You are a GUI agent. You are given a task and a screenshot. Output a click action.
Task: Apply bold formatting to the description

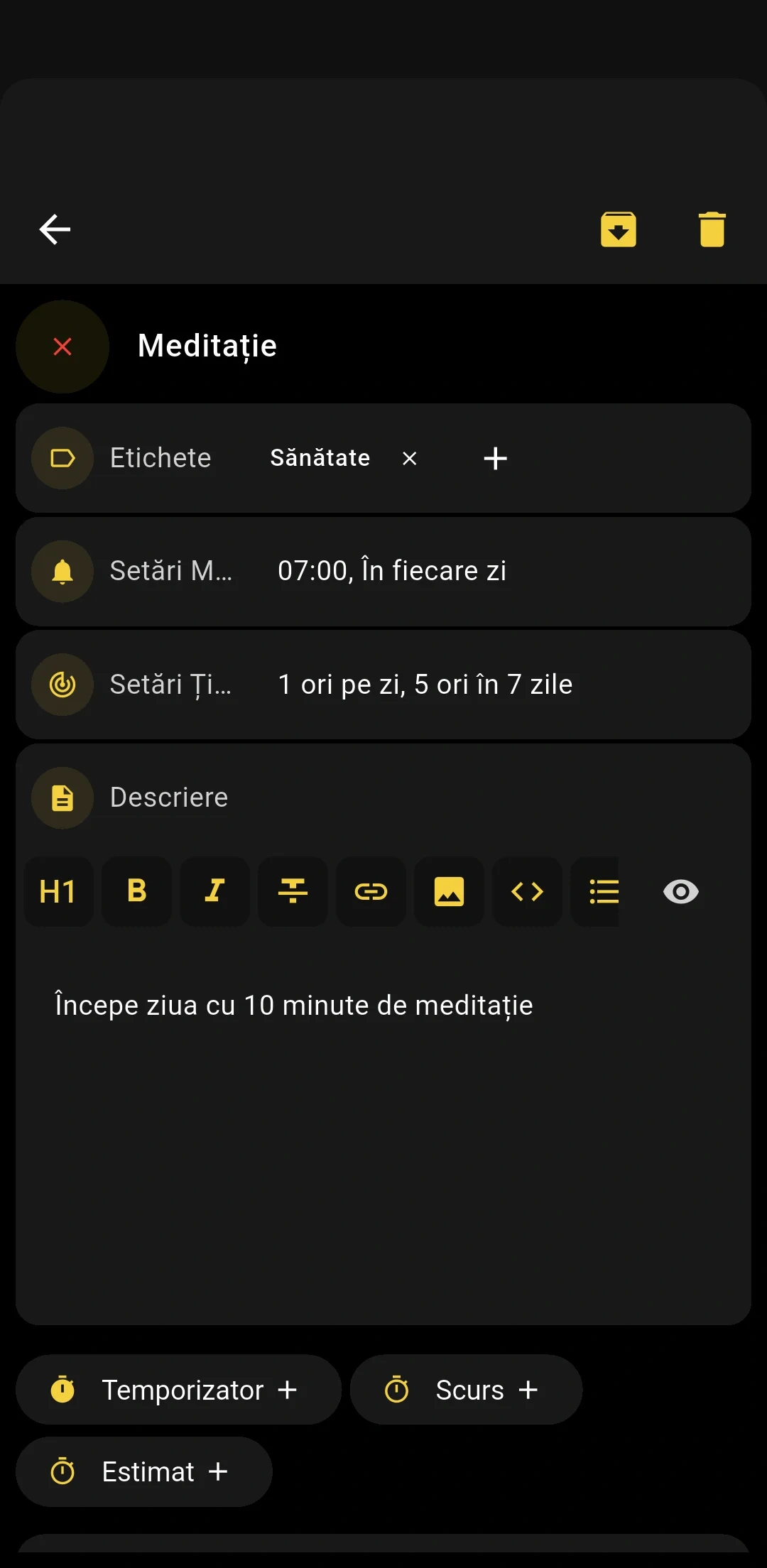tap(136, 892)
